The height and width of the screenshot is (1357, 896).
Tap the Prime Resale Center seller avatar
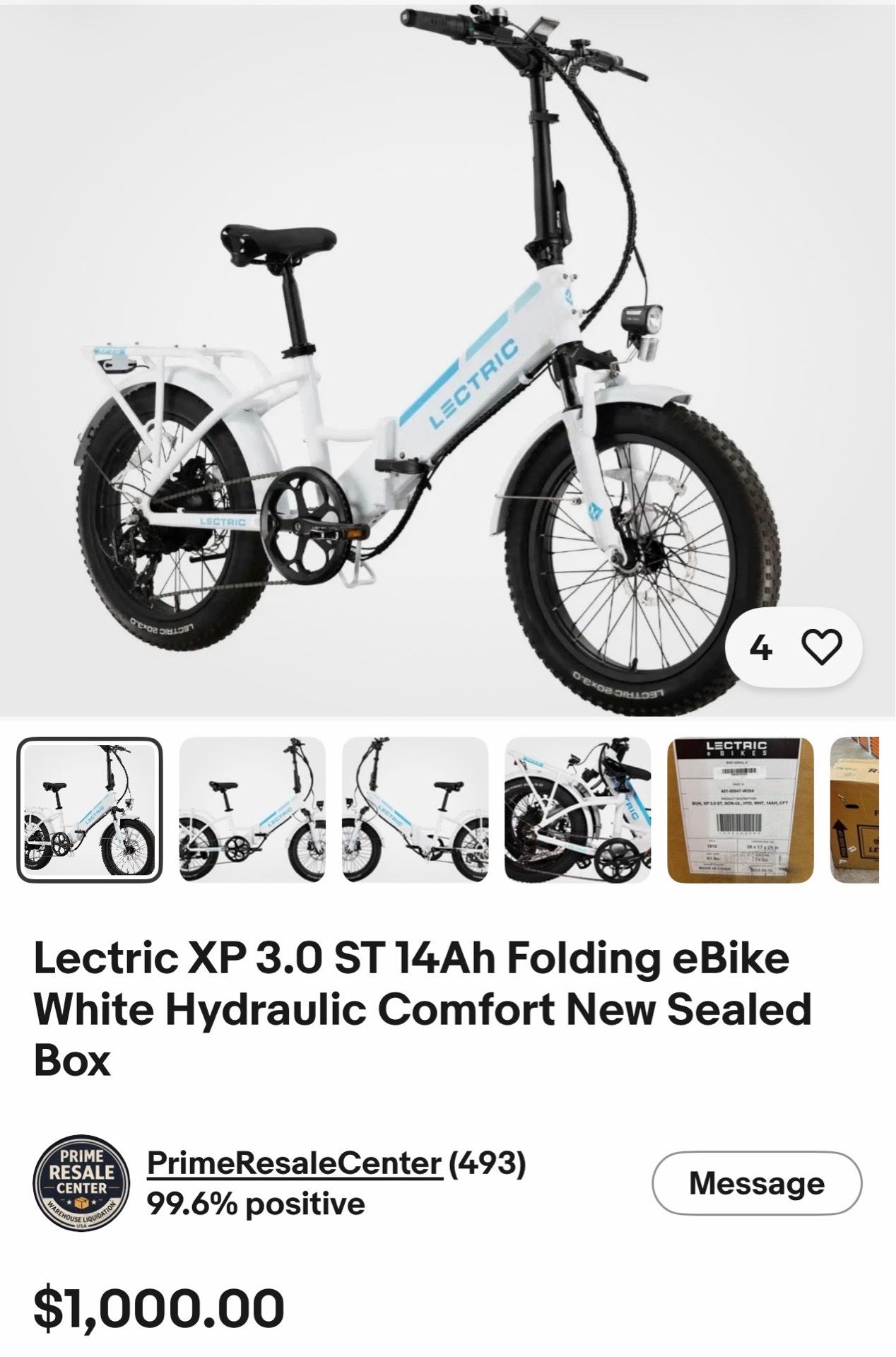81,1183
